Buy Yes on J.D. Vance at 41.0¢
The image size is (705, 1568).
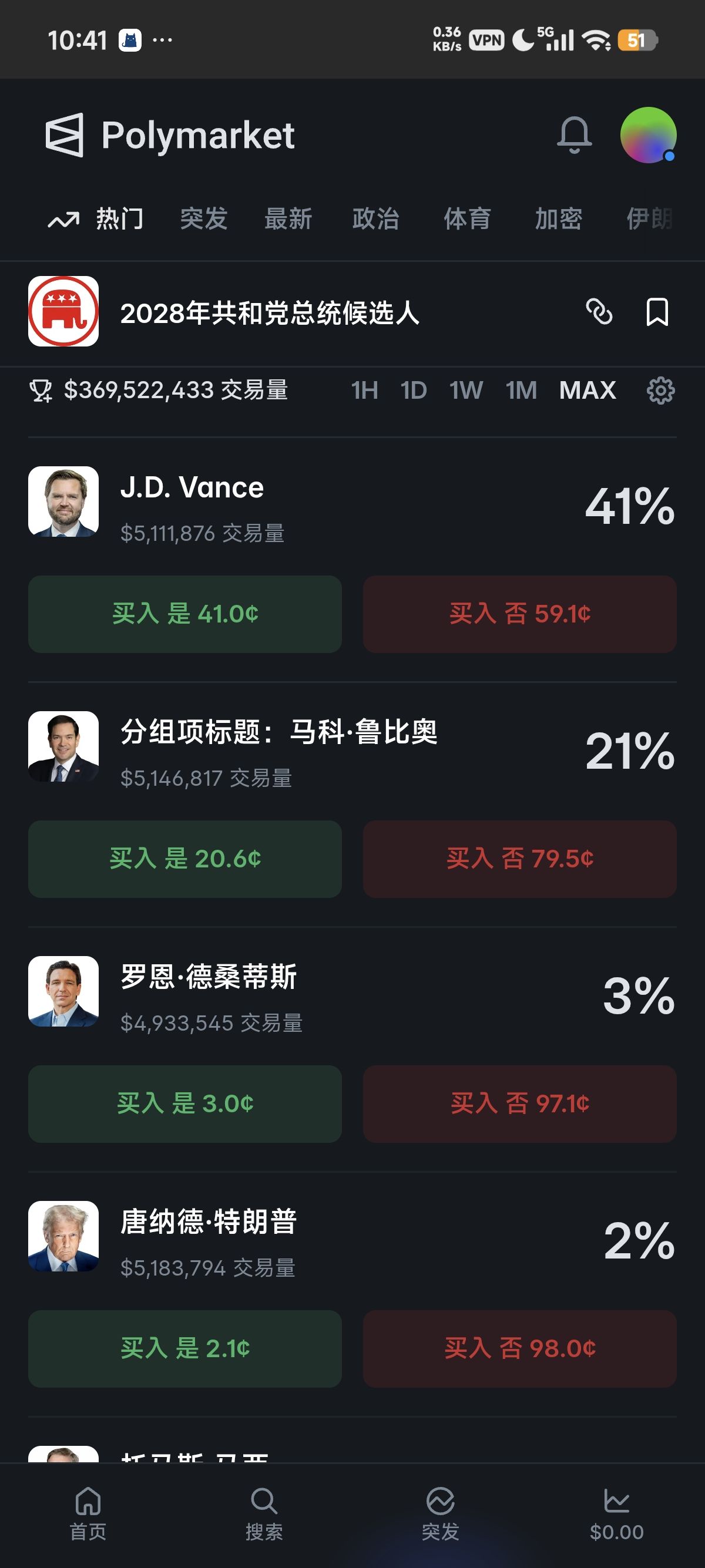(185, 614)
